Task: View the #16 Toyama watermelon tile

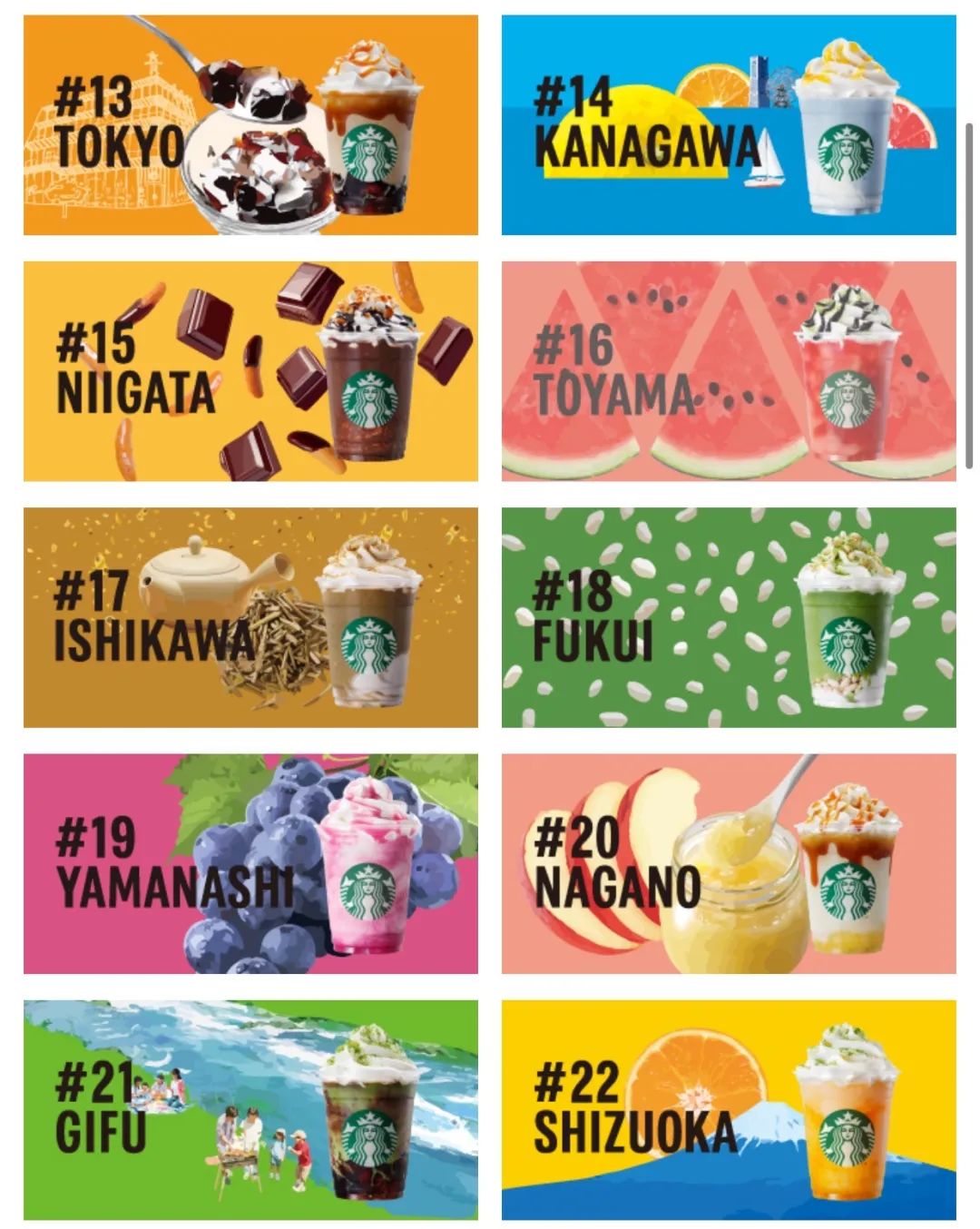Action: pyautogui.click(x=729, y=371)
